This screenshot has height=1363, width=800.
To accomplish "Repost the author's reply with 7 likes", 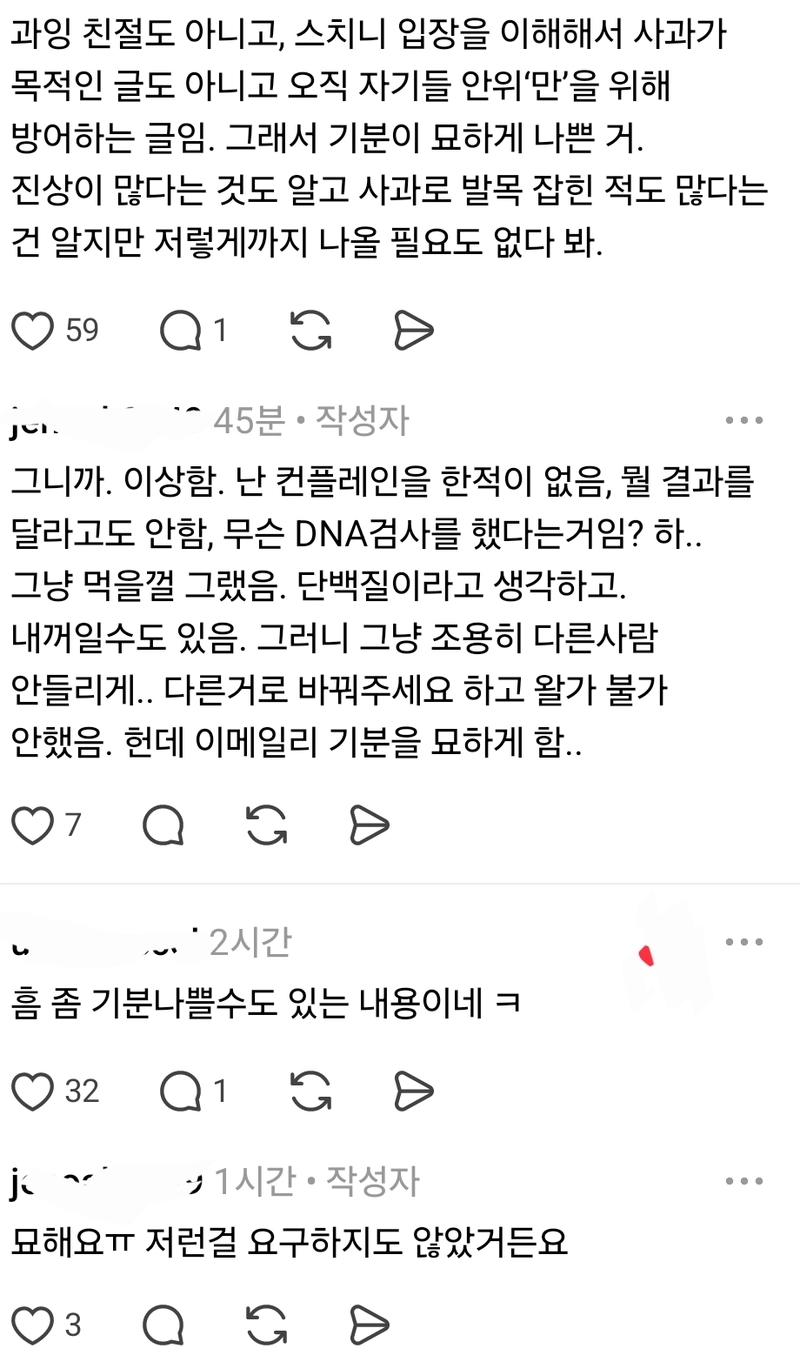I will click(x=267, y=825).
